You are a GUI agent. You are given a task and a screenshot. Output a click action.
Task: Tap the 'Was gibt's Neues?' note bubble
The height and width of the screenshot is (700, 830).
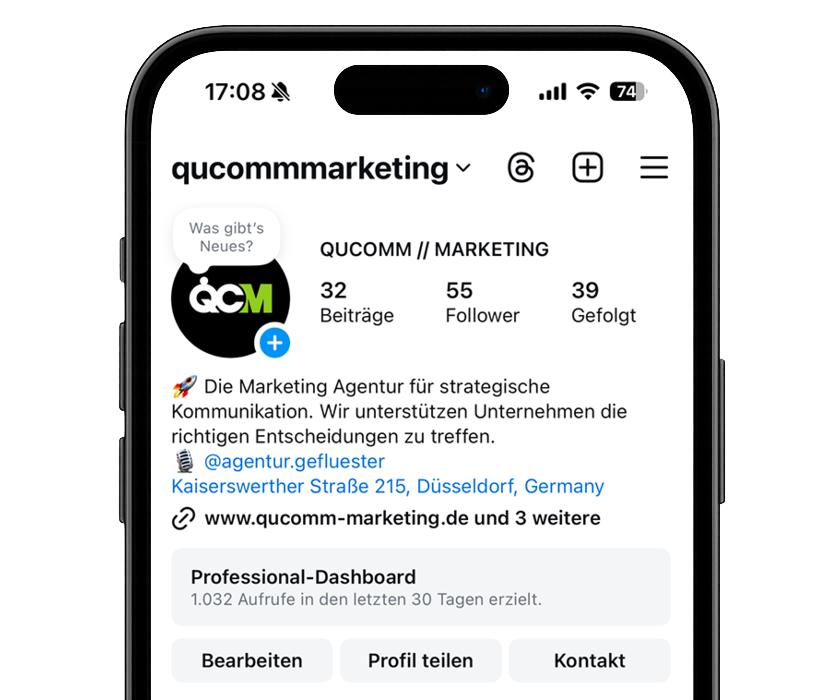click(x=226, y=237)
